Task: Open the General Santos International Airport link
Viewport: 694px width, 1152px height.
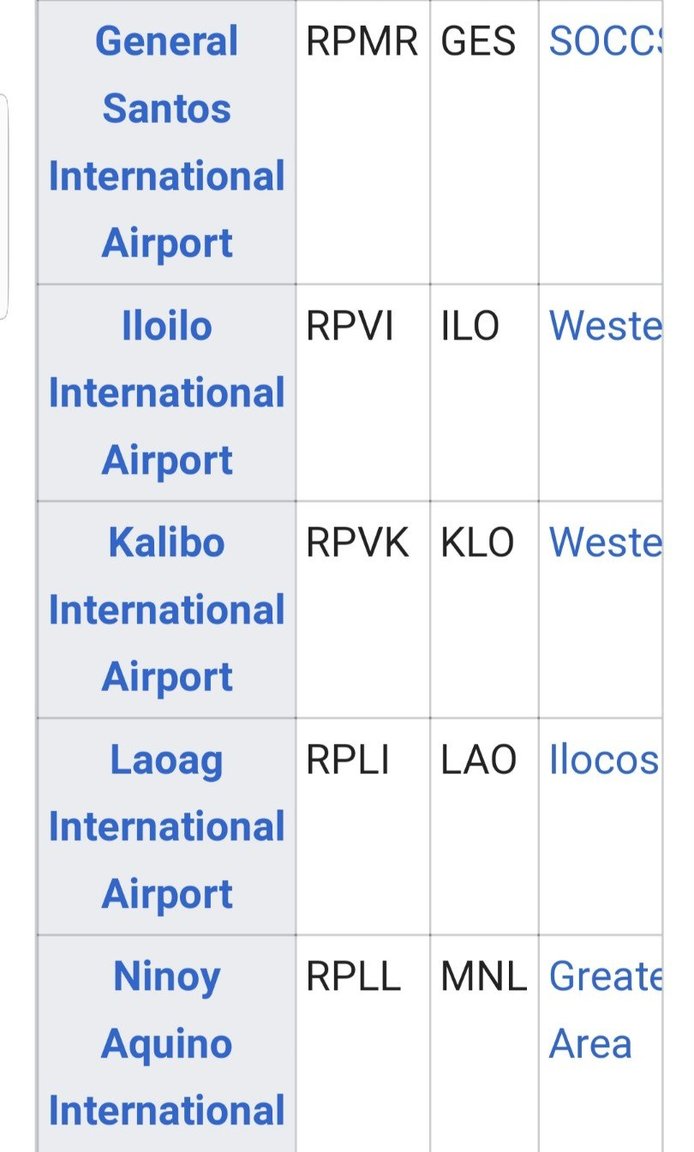Action: tap(166, 142)
